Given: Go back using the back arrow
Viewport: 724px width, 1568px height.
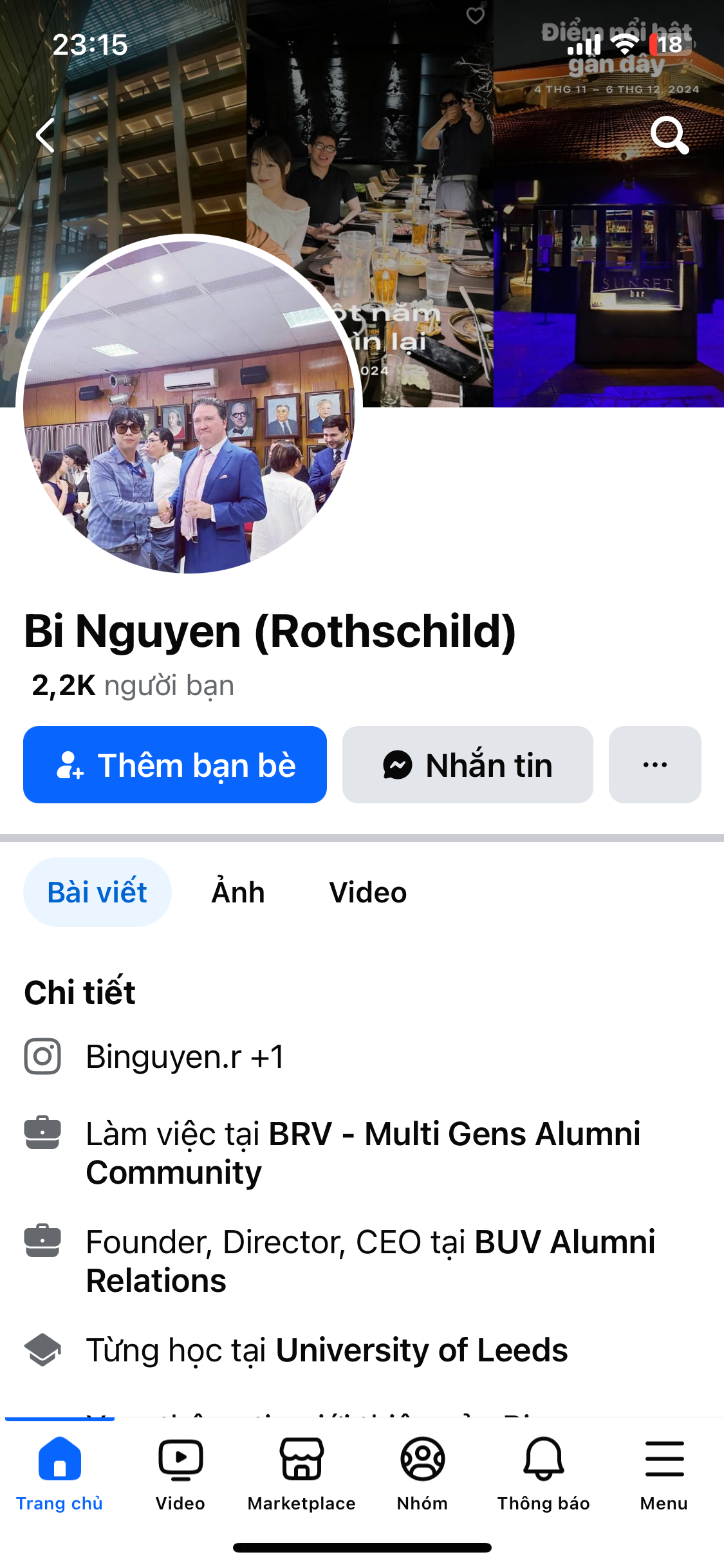Looking at the screenshot, I should pyautogui.click(x=45, y=136).
